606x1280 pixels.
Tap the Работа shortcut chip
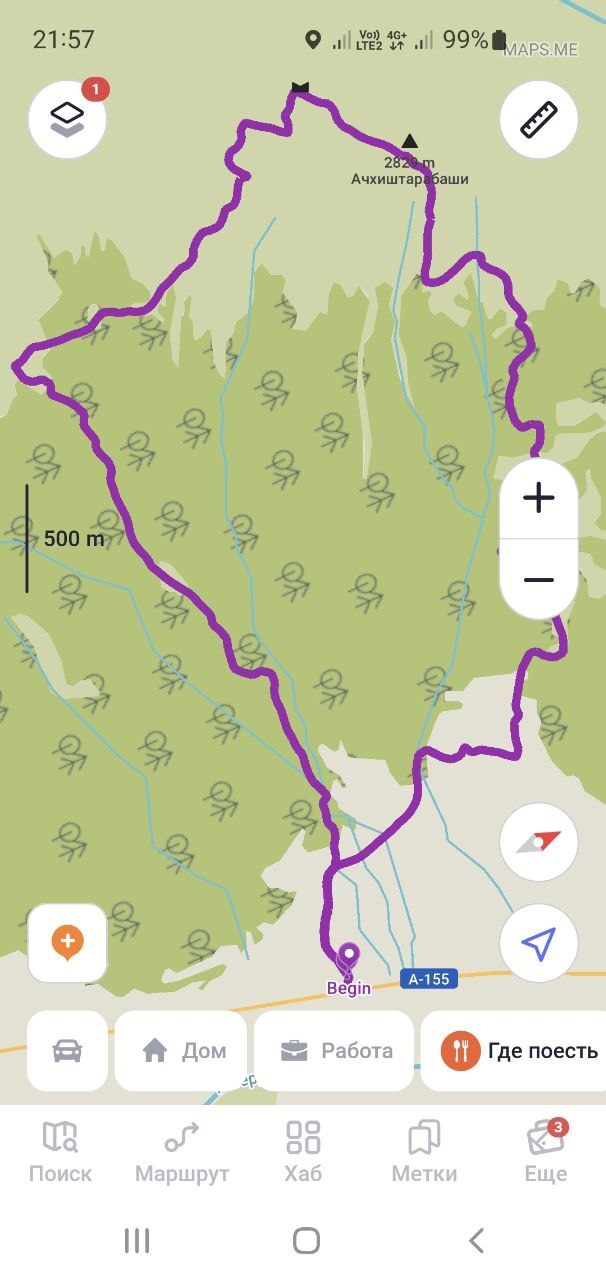334,1050
